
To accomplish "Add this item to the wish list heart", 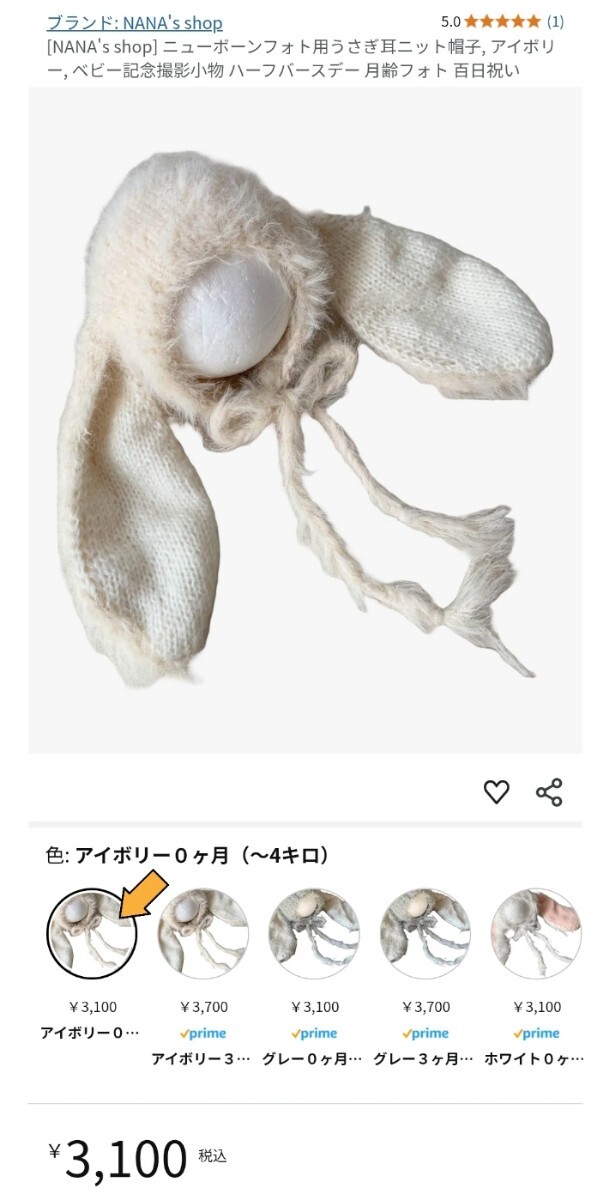I will tap(497, 792).
